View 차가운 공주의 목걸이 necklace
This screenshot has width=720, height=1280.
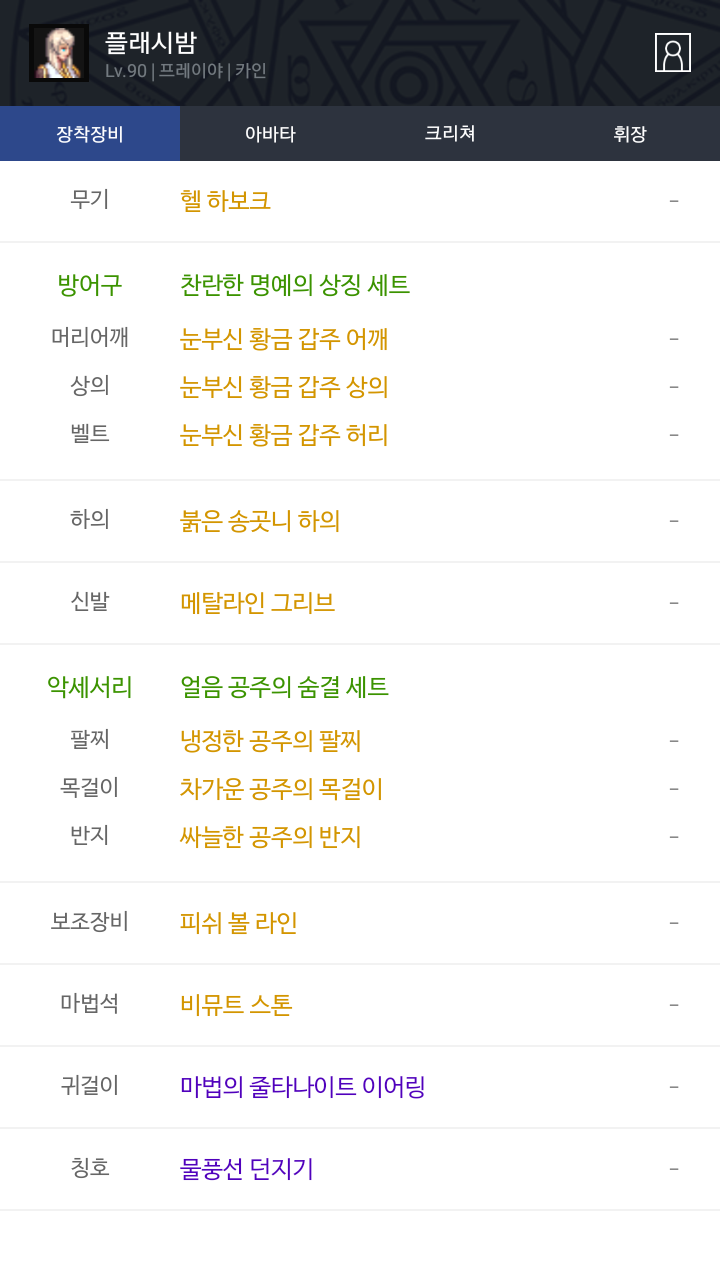tap(281, 788)
